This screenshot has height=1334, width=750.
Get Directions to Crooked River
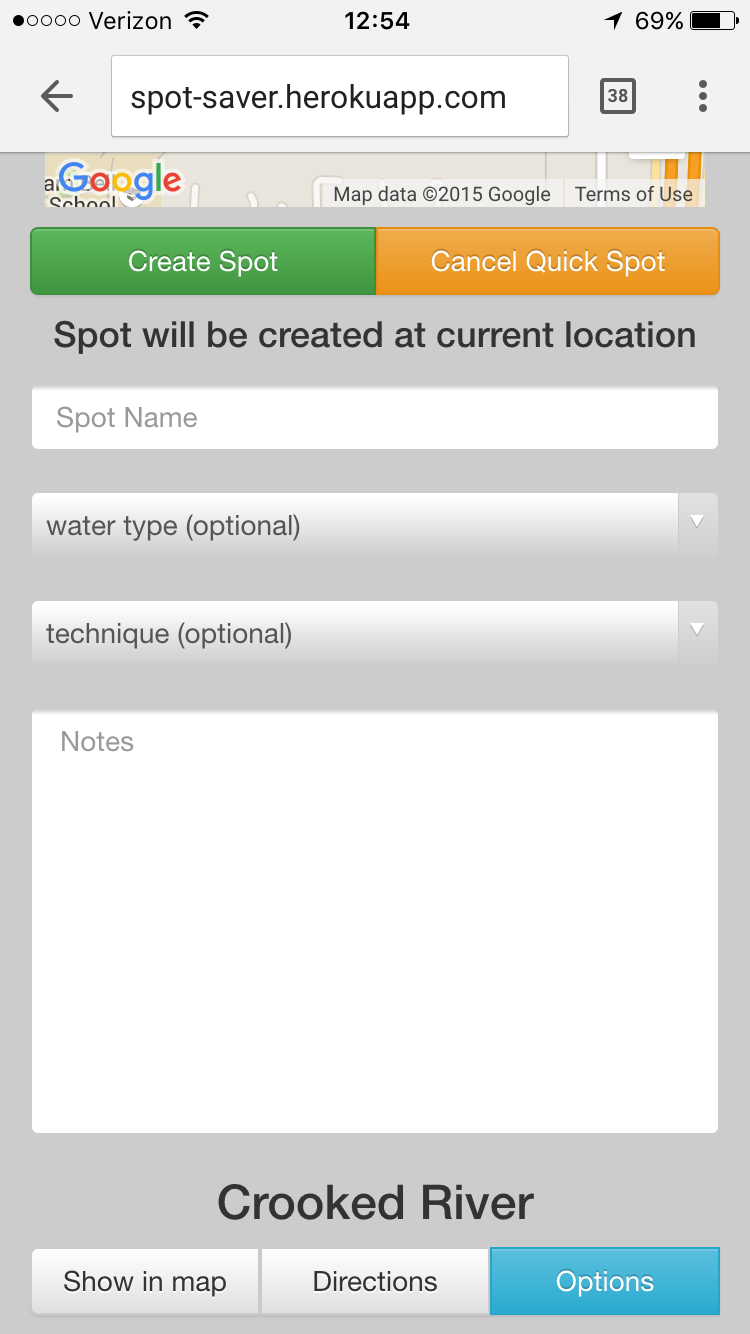tap(375, 1281)
